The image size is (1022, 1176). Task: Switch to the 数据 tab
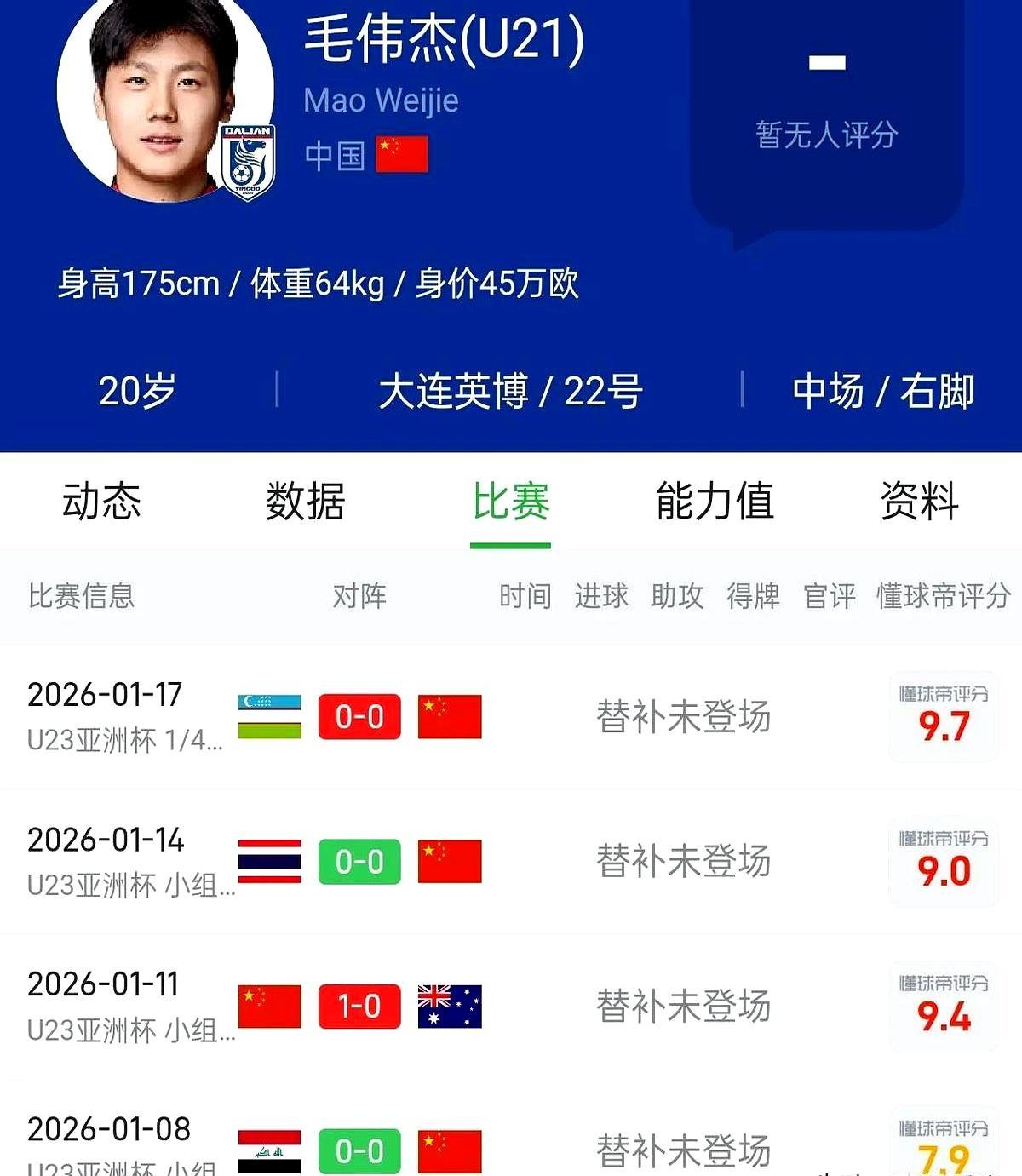[307, 504]
